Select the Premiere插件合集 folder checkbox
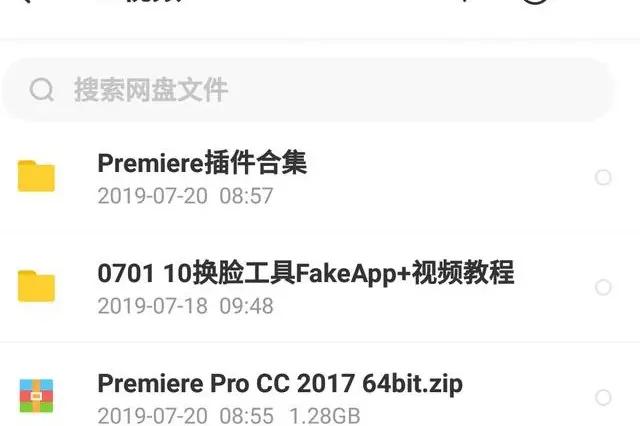640x426 pixels. pos(603,178)
